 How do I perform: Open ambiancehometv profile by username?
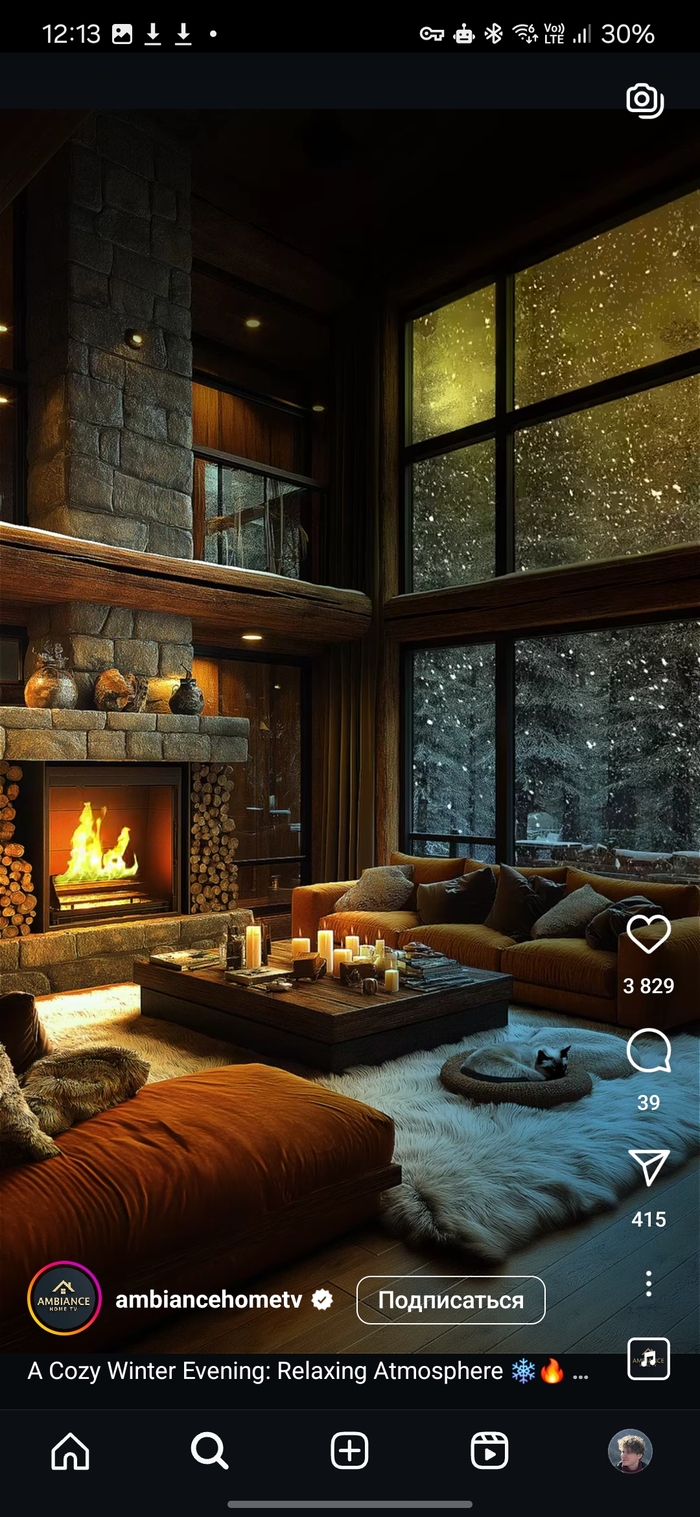(x=208, y=1300)
